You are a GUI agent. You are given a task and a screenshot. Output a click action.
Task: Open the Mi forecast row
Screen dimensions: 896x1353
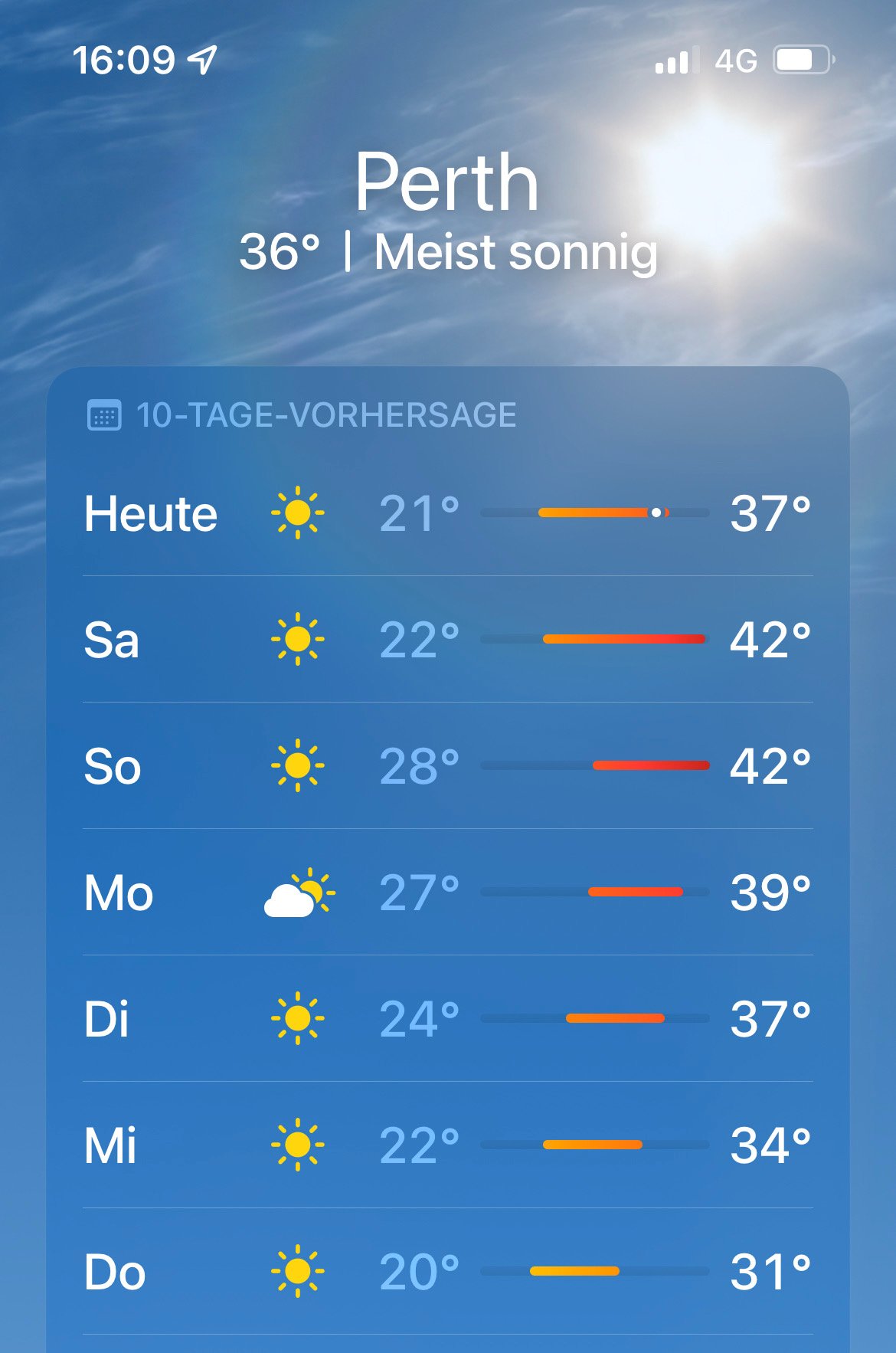pyautogui.click(x=448, y=1145)
